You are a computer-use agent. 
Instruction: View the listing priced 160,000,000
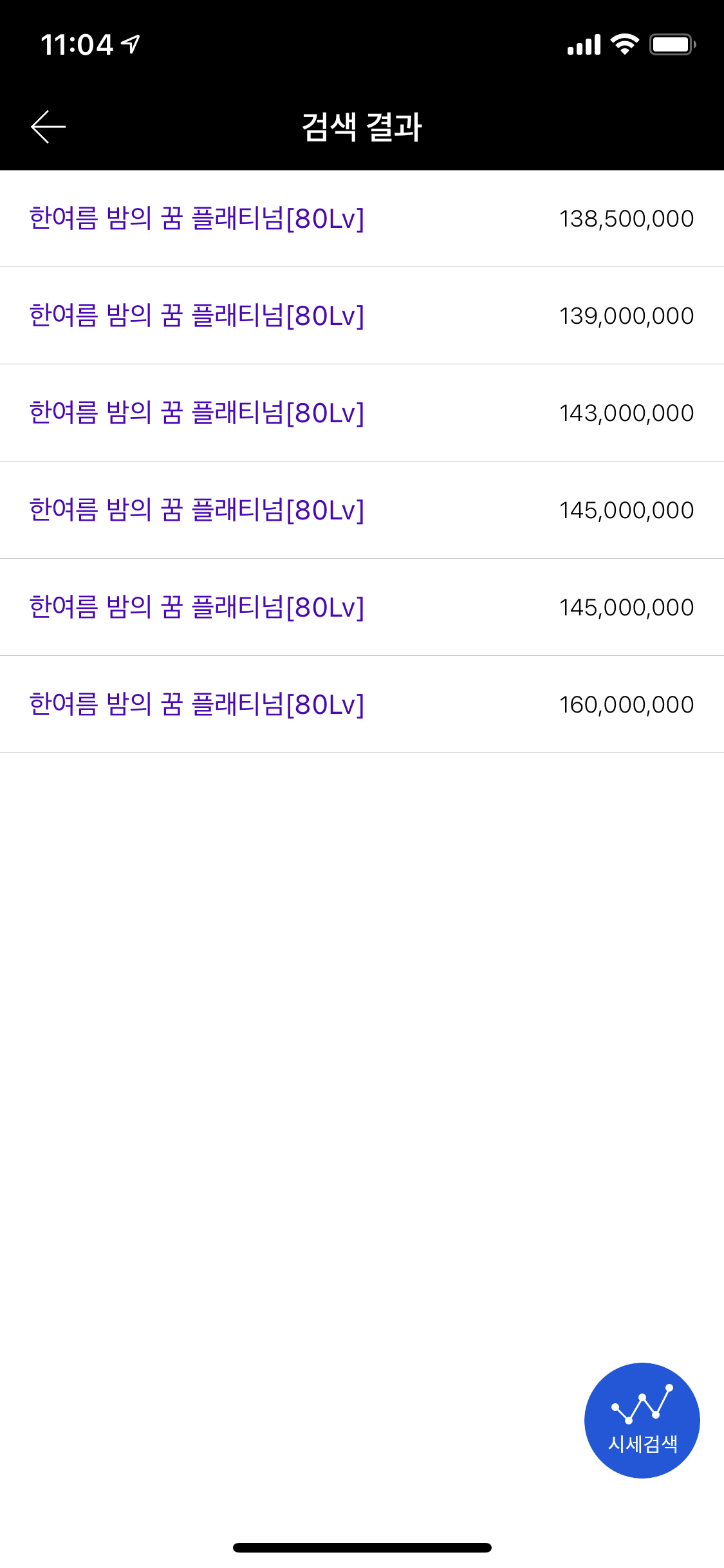pyautogui.click(x=362, y=705)
